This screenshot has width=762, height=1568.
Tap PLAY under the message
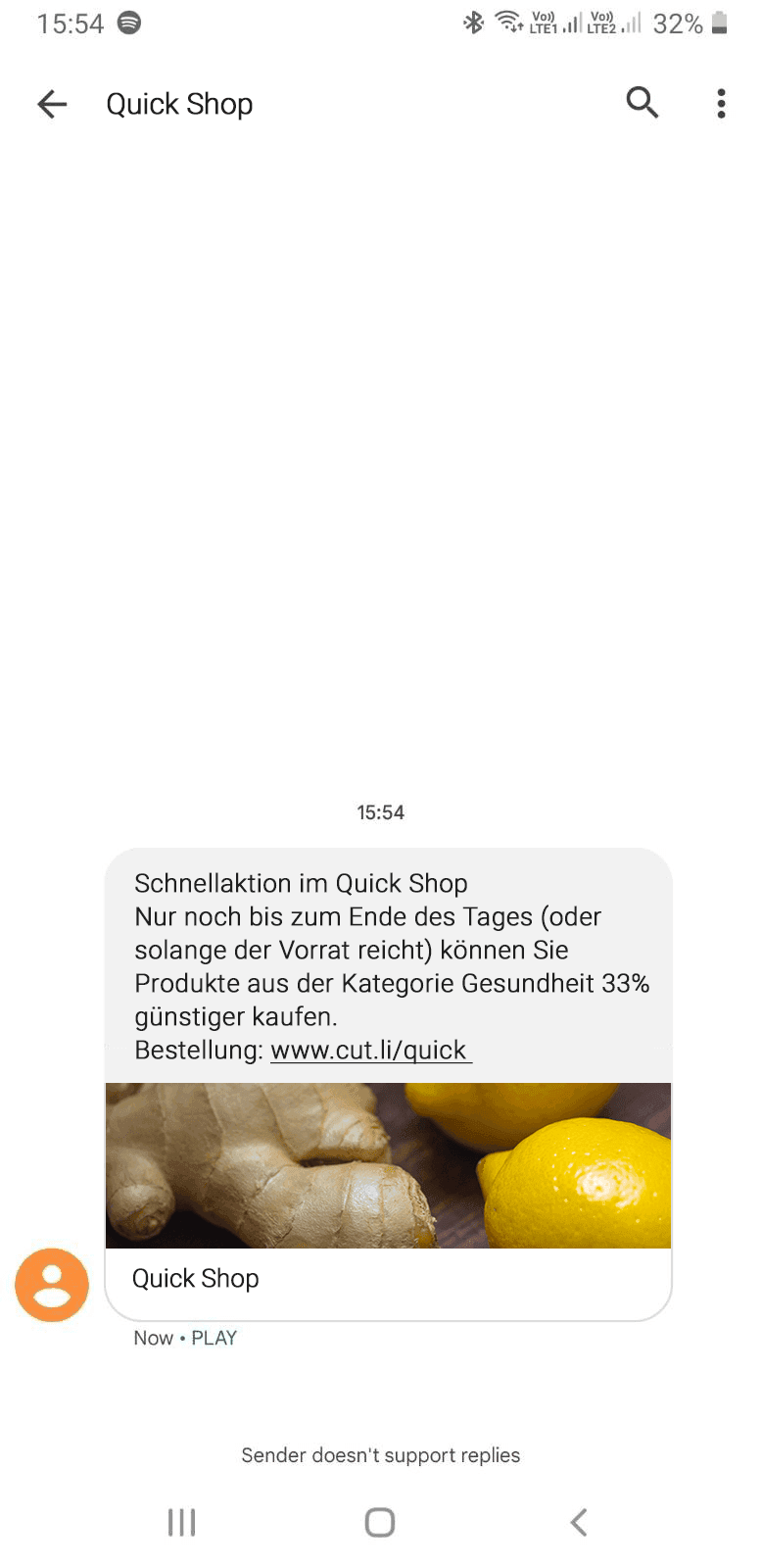tap(214, 1338)
